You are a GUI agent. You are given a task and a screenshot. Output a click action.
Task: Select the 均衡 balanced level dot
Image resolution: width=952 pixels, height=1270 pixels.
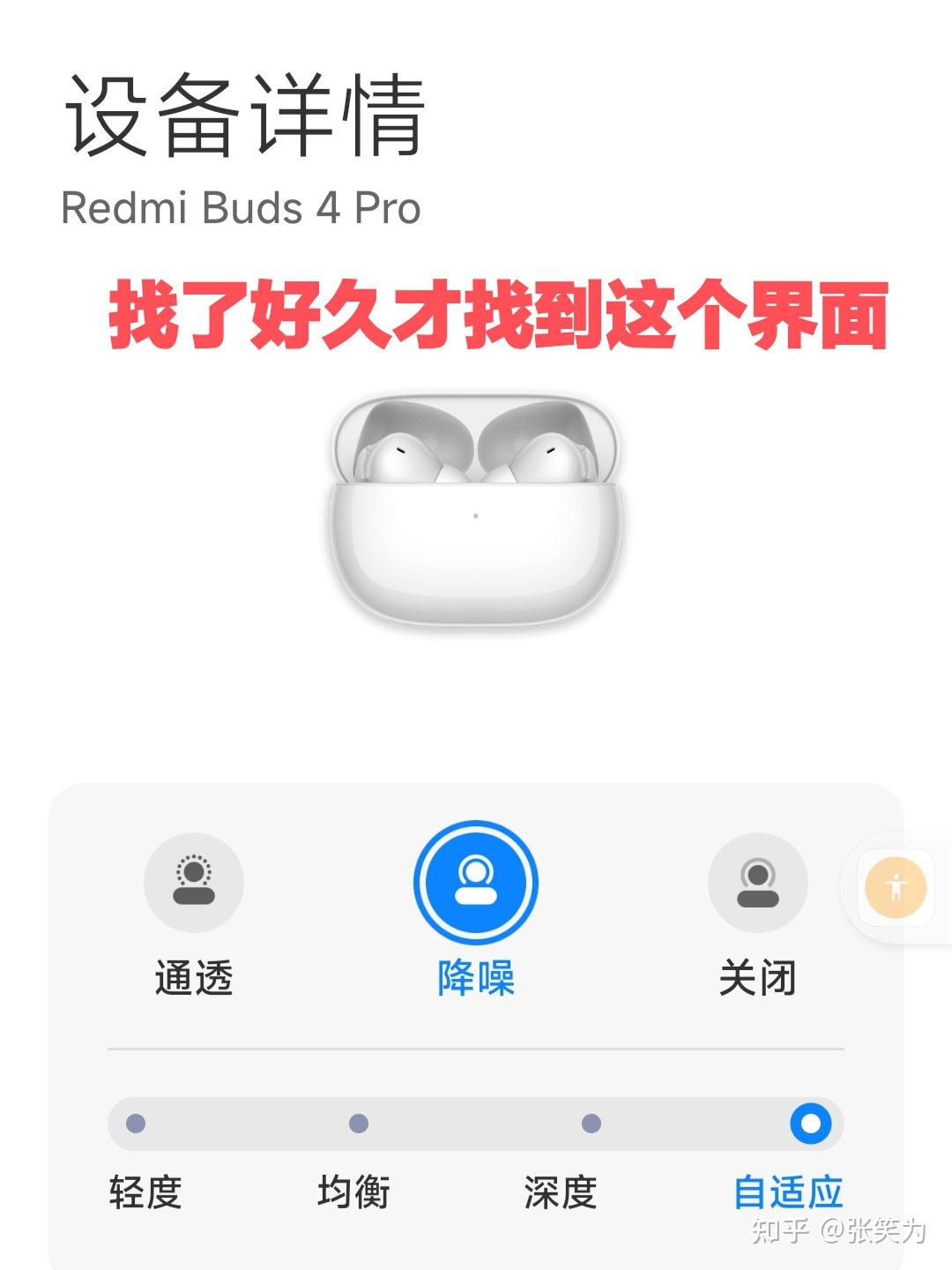point(357,1124)
